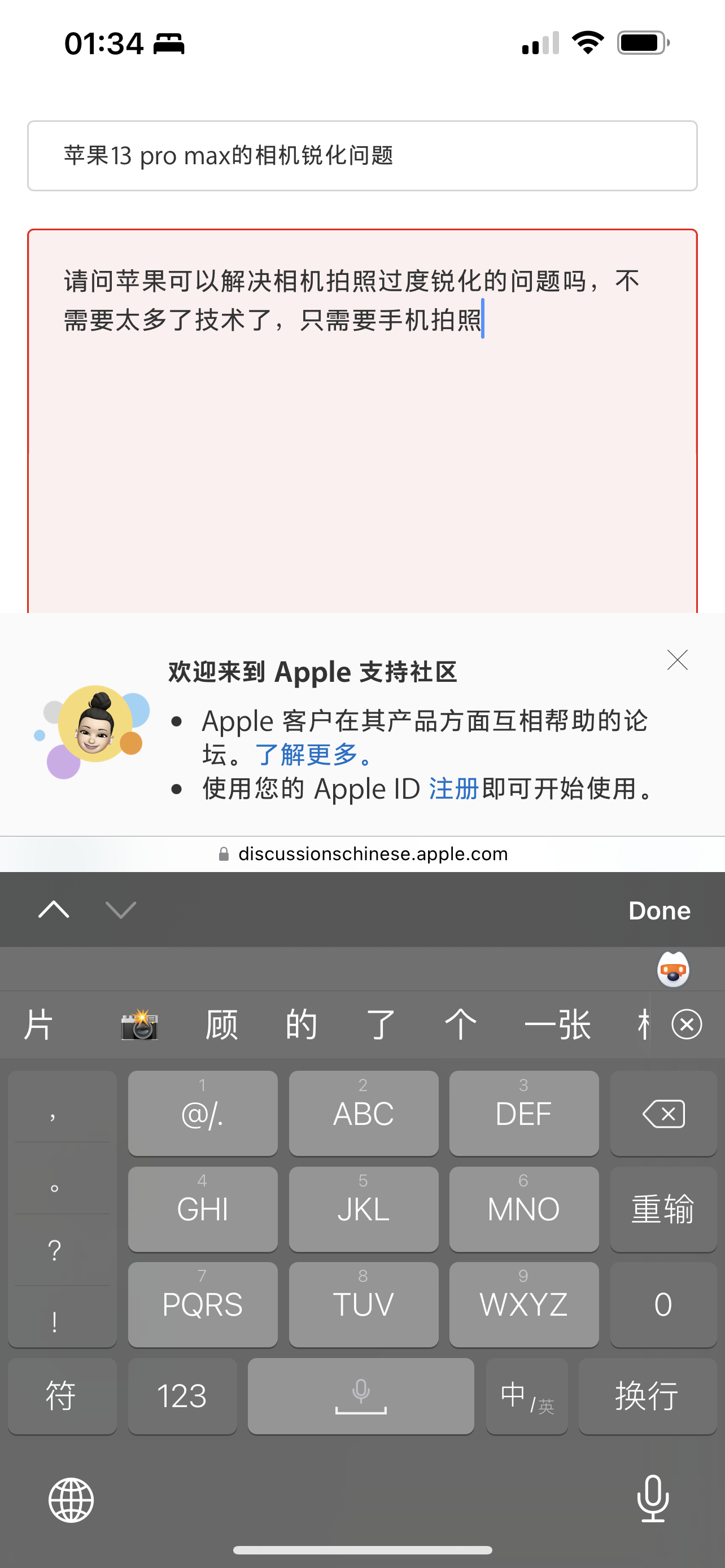Tap the post title input field
Viewport: 725px width, 1568px height.
click(362, 156)
